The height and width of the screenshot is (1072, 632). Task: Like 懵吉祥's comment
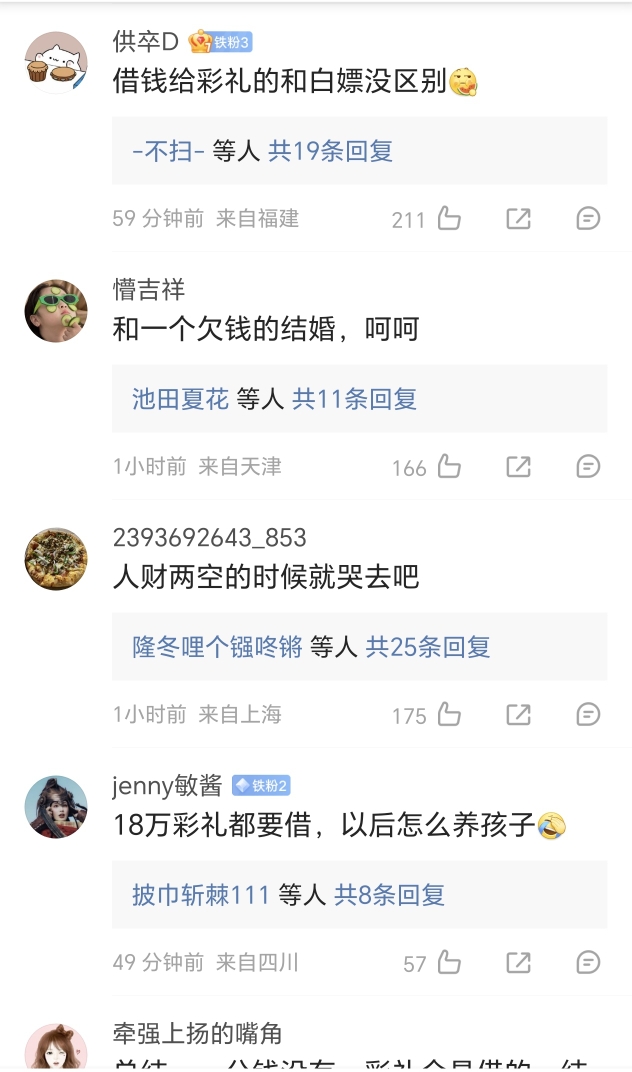point(449,466)
